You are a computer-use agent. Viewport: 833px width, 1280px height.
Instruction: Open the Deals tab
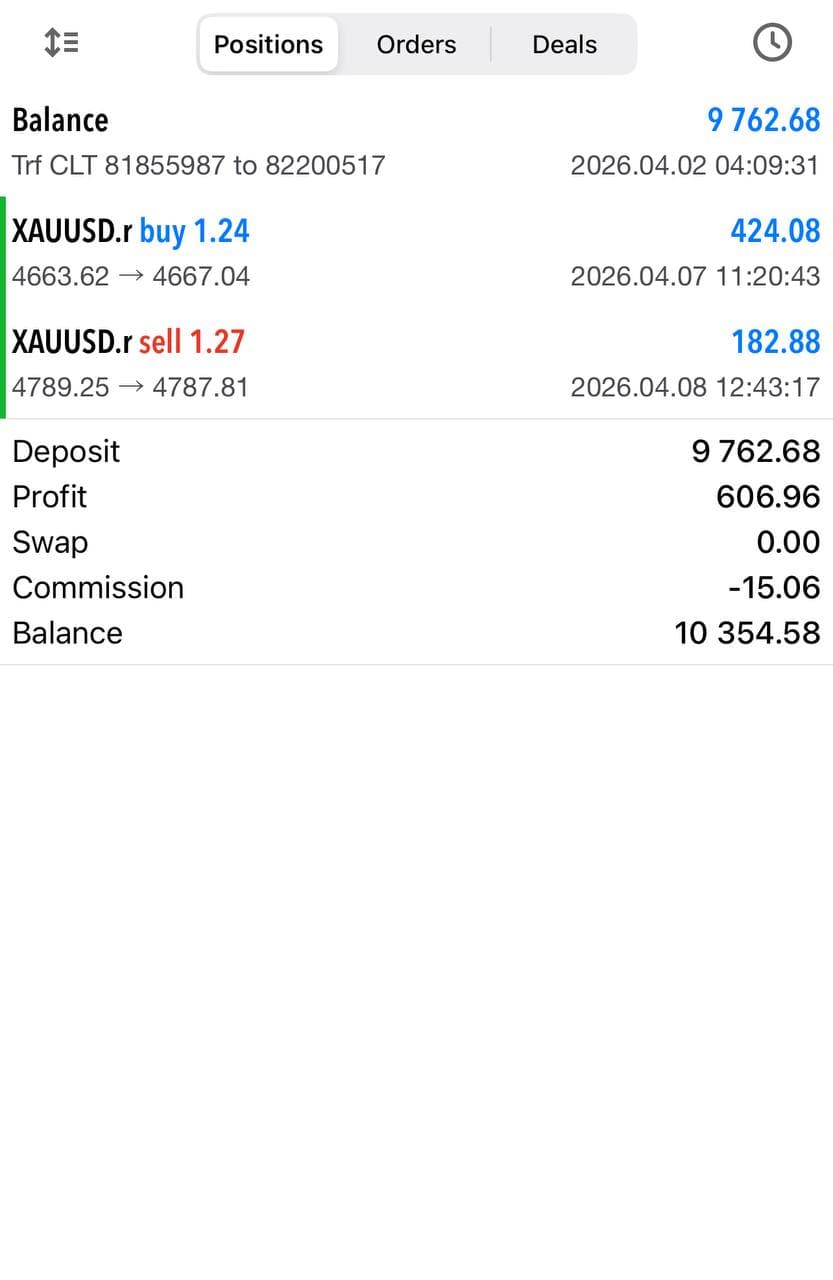pos(564,44)
